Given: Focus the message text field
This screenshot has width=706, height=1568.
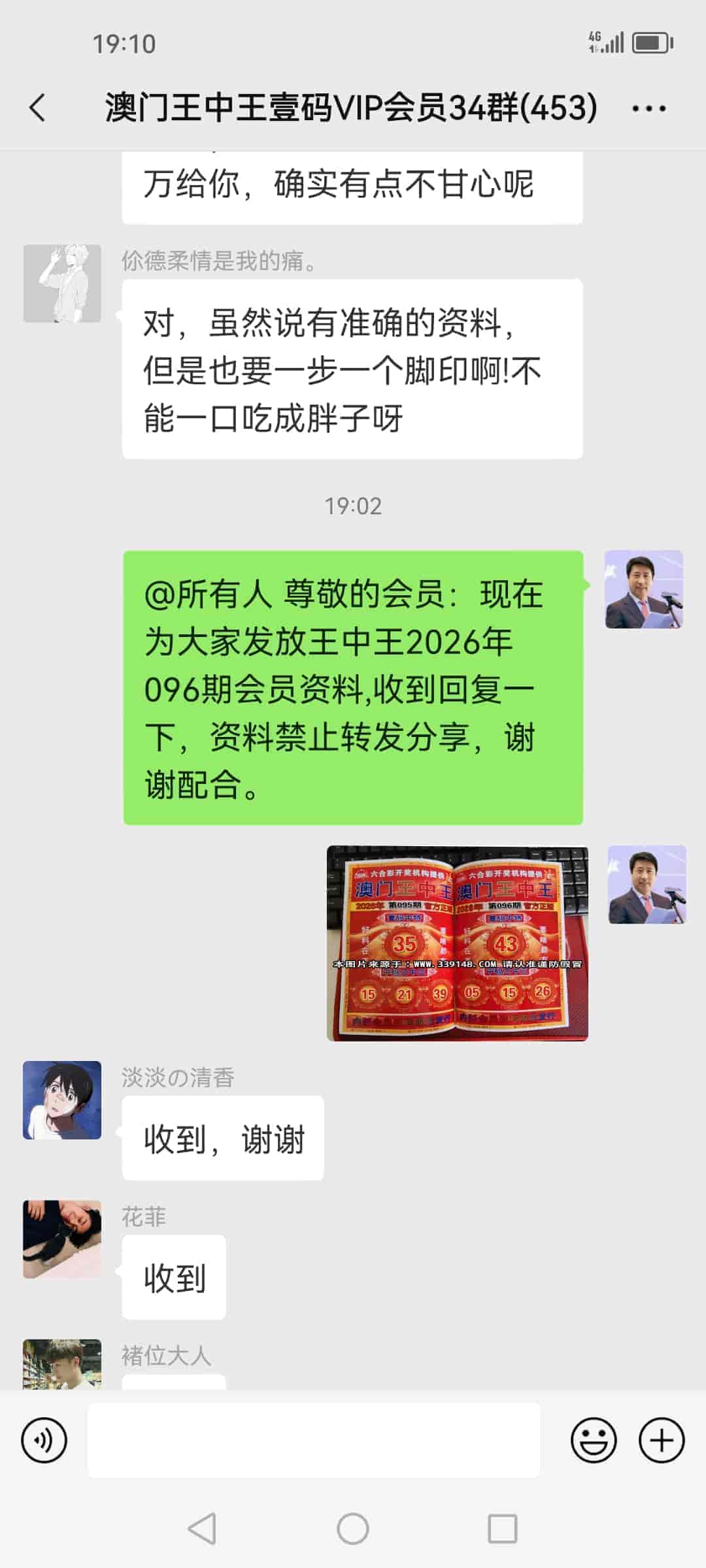Looking at the screenshot, I should click(x=314, y=1440).
